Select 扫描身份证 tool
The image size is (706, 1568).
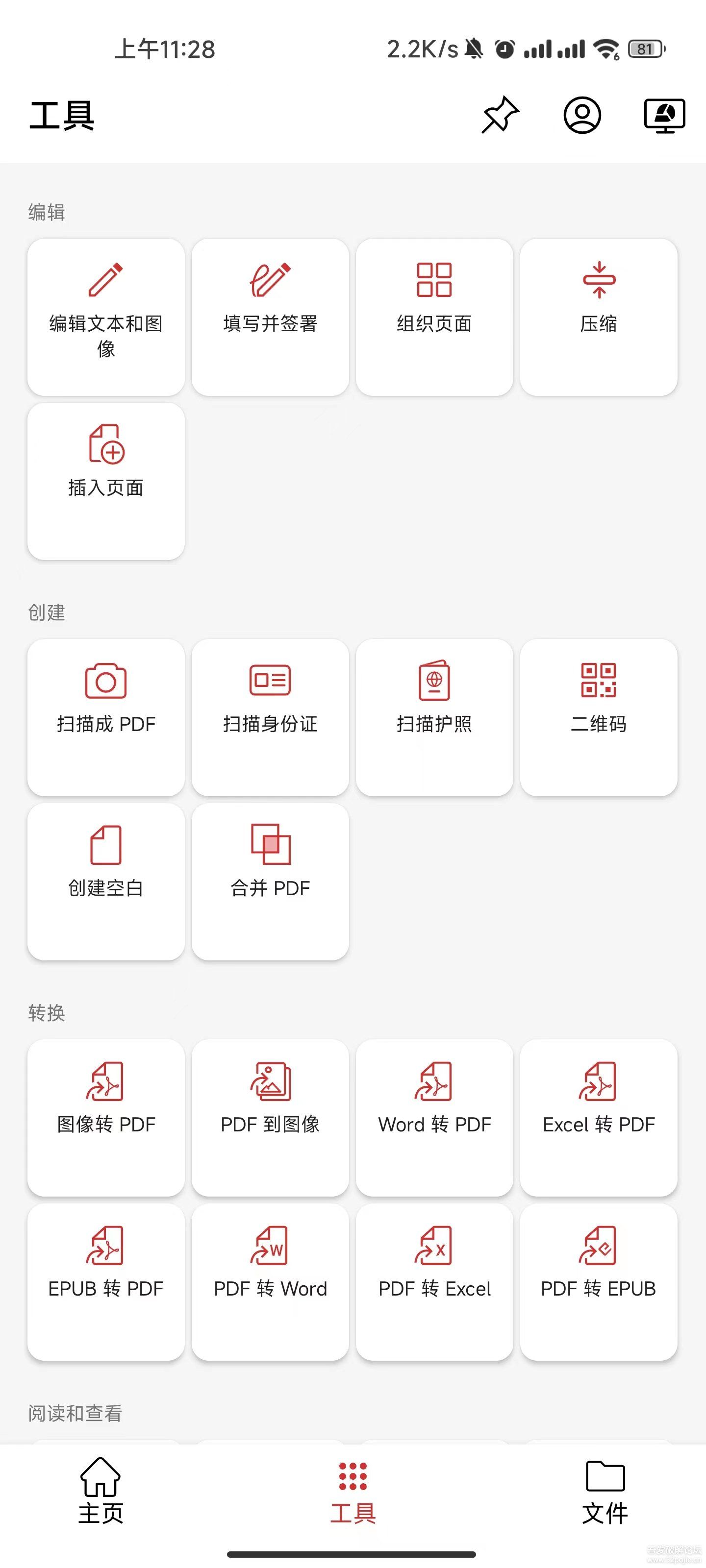point(271,717)
